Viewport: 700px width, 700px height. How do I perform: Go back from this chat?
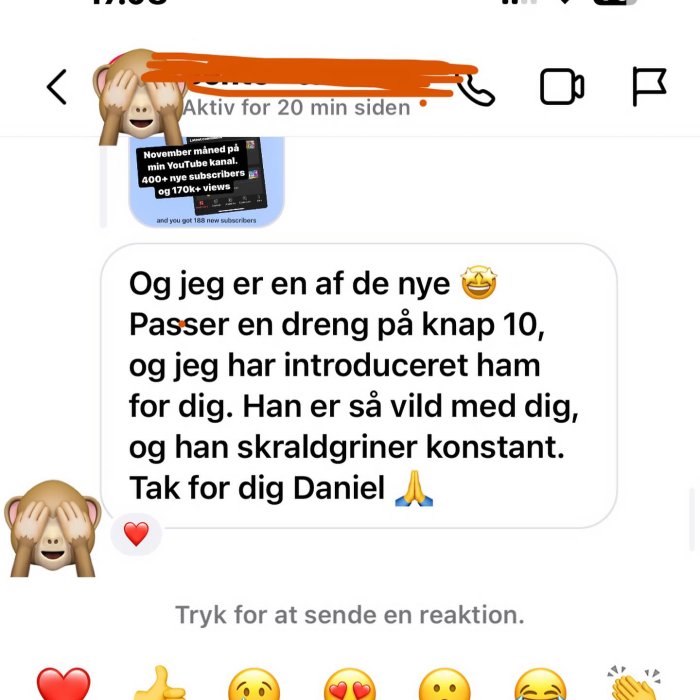[57, 87]
